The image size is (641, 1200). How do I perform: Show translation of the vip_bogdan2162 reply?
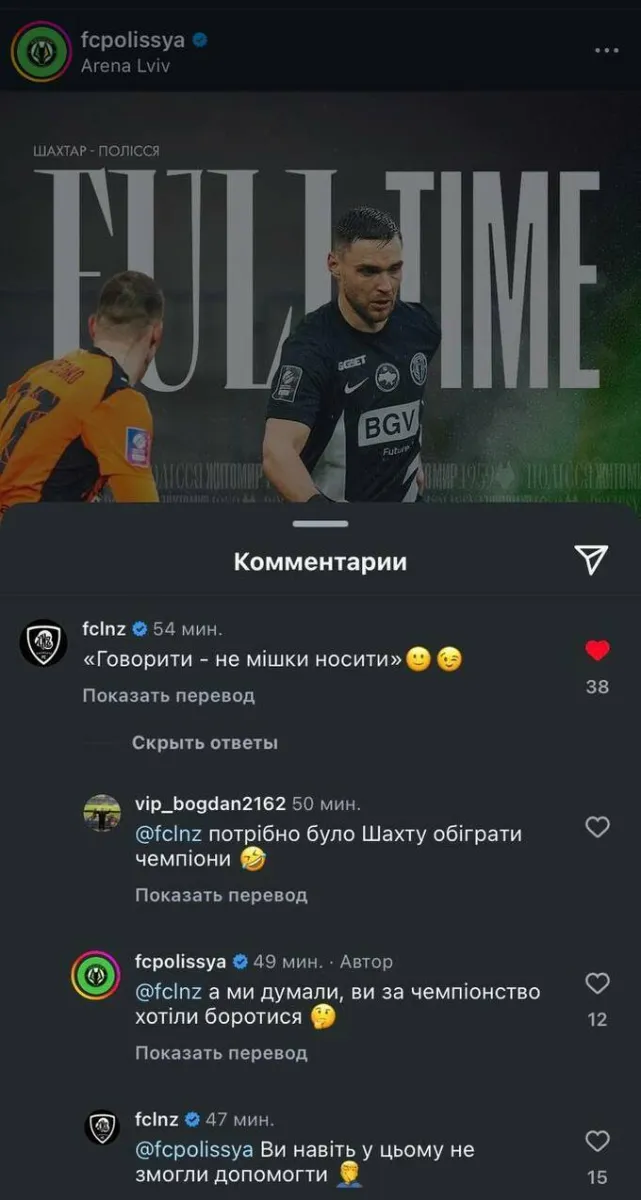coord(221,895)
